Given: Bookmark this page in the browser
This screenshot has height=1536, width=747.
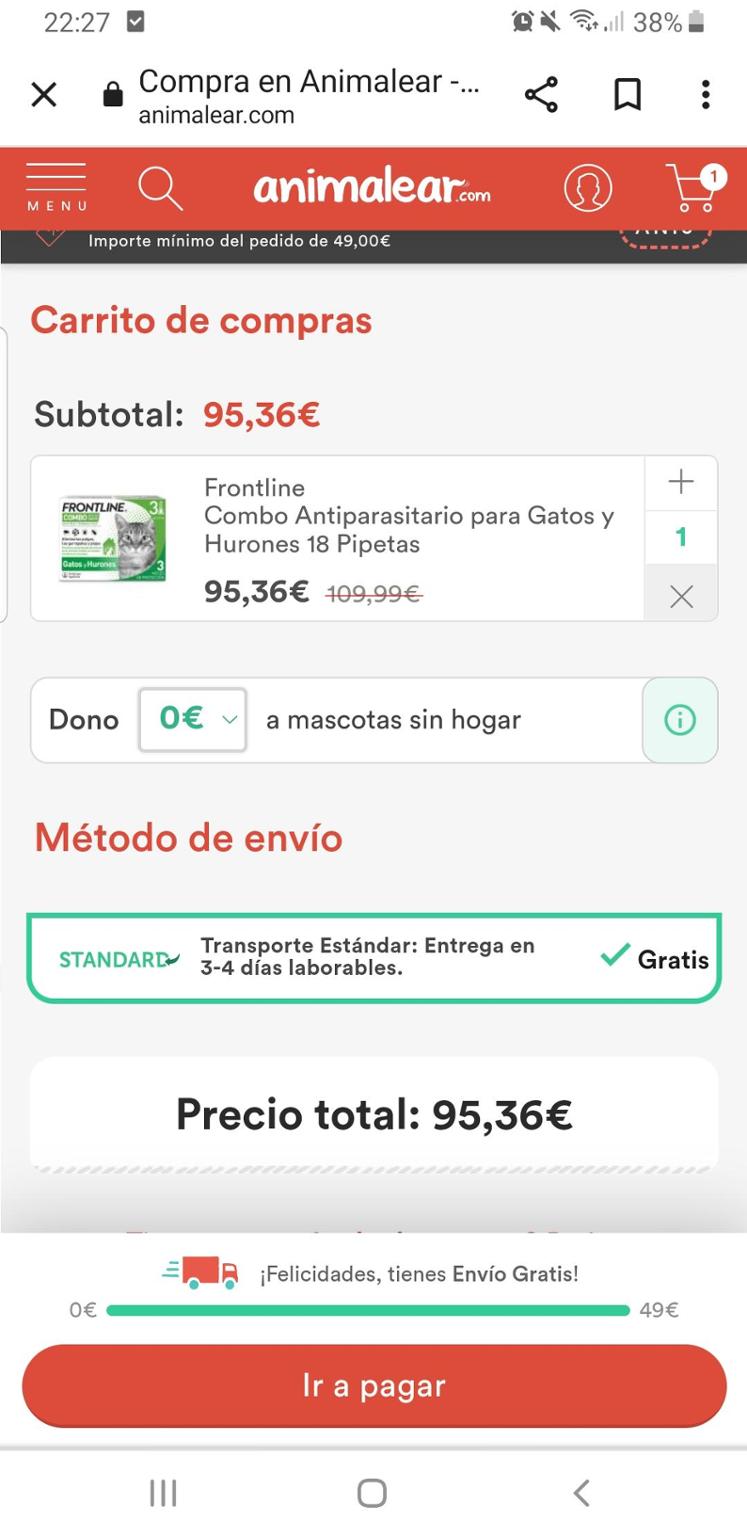Looking at the screenshot, I should [627, 95].
